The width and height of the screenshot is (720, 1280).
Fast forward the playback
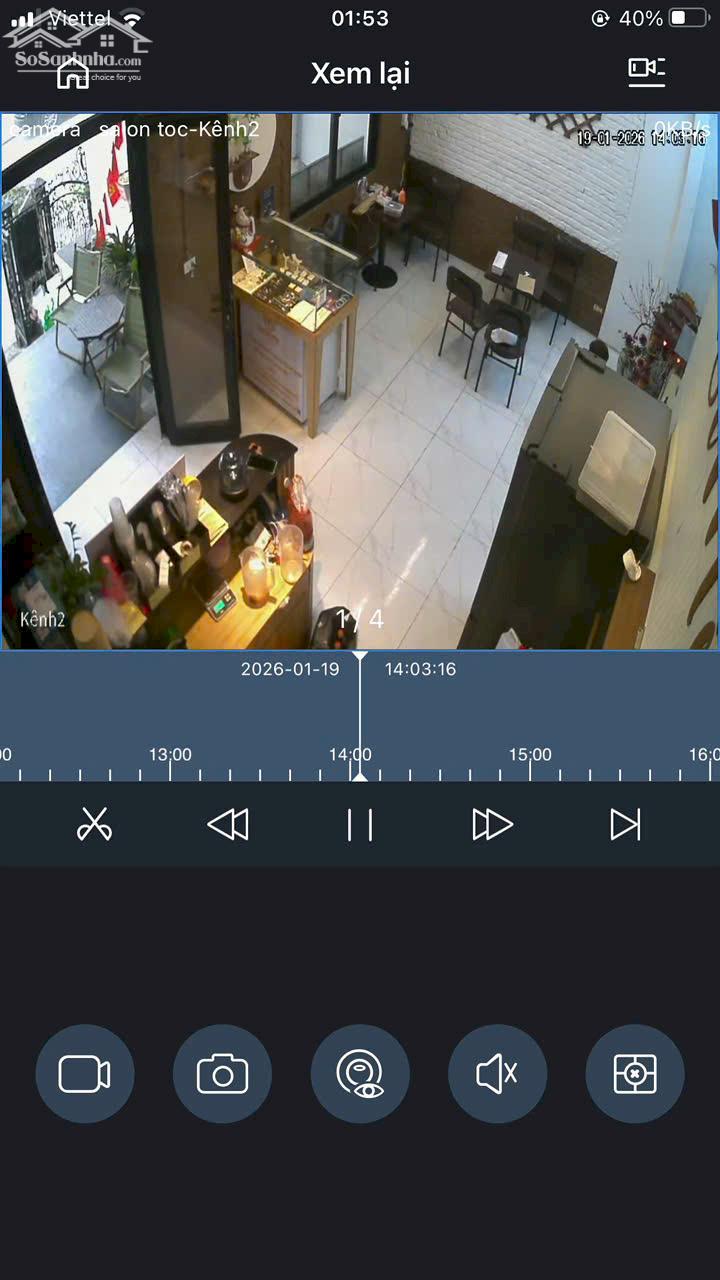(x=492, y=824)
